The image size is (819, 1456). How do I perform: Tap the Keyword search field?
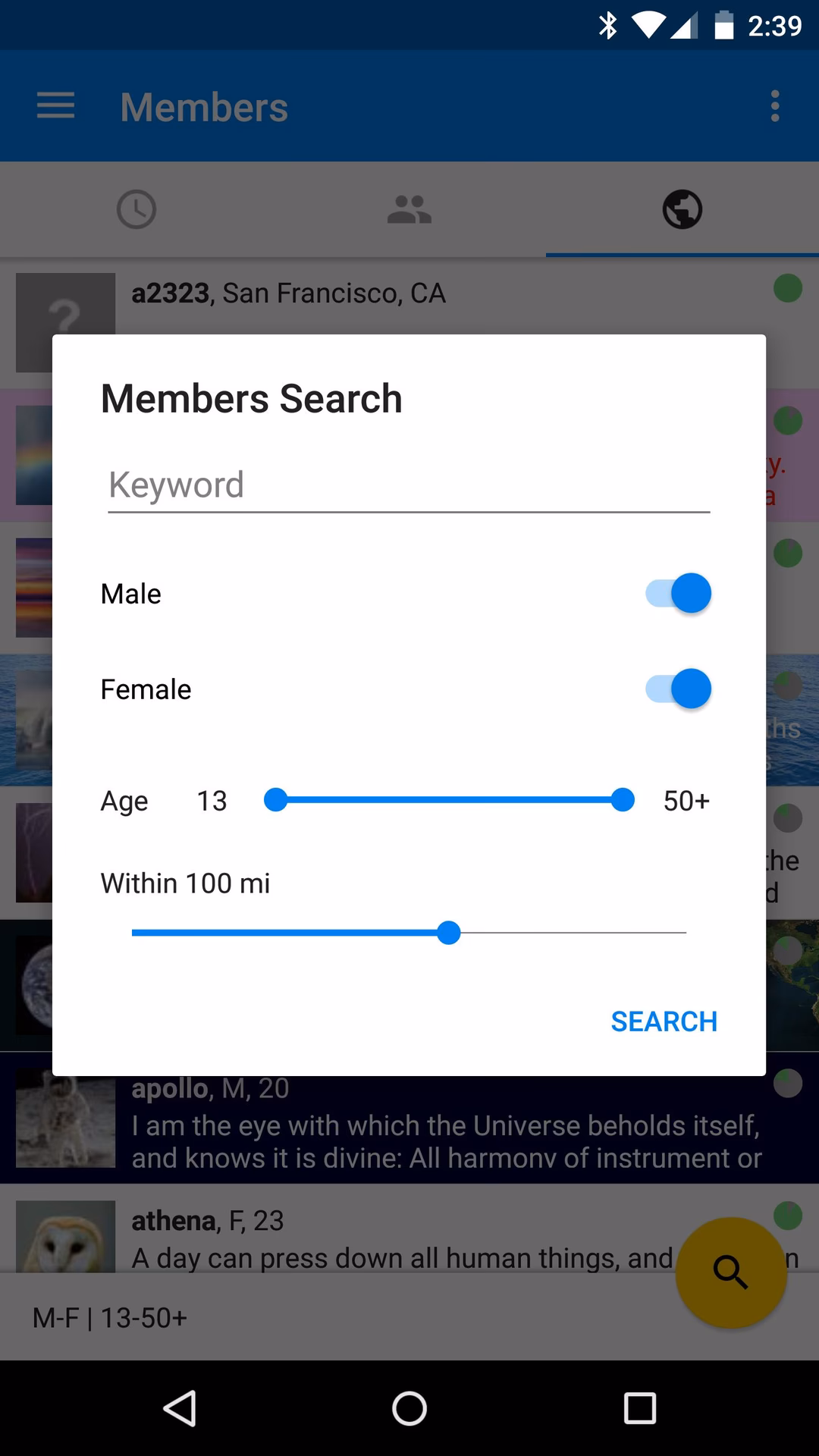click(x=408, y=485)
